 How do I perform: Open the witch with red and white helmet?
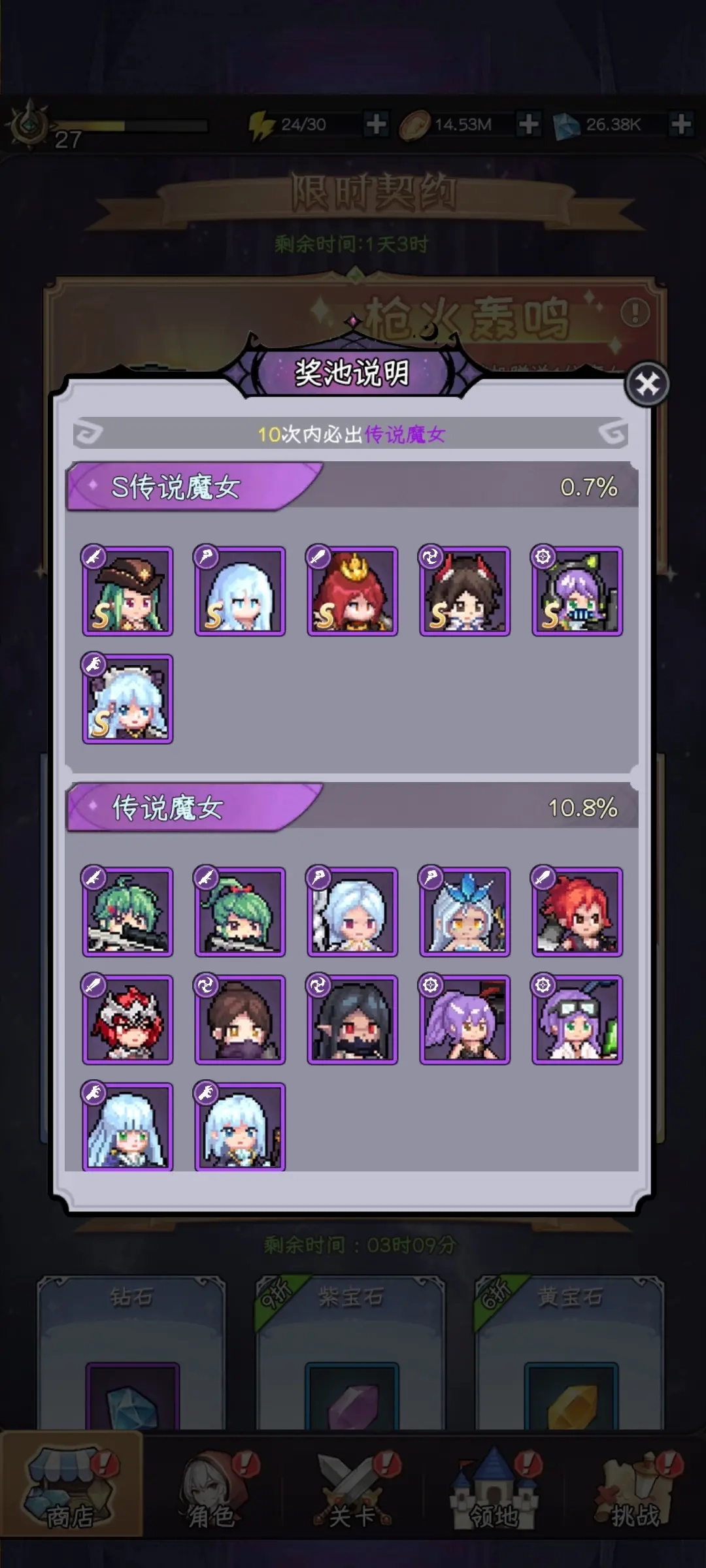(x=127, y=1020)
